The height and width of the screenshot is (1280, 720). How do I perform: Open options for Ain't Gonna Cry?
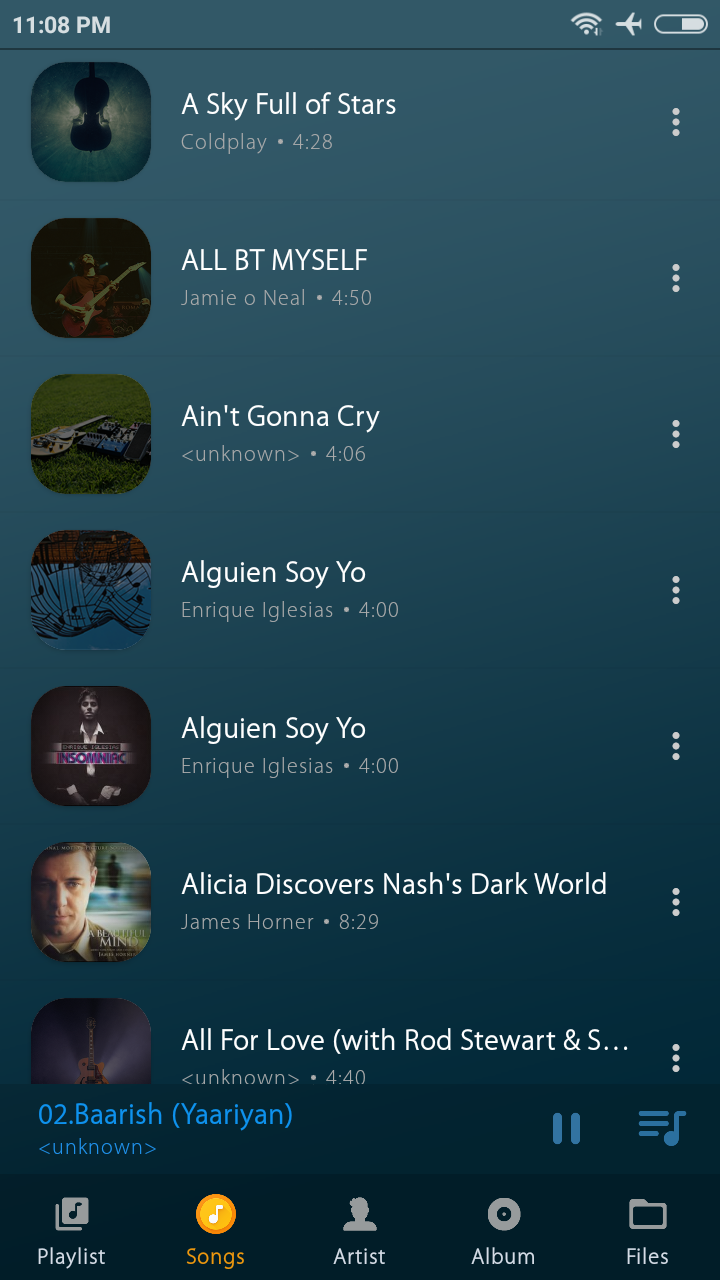676,434
